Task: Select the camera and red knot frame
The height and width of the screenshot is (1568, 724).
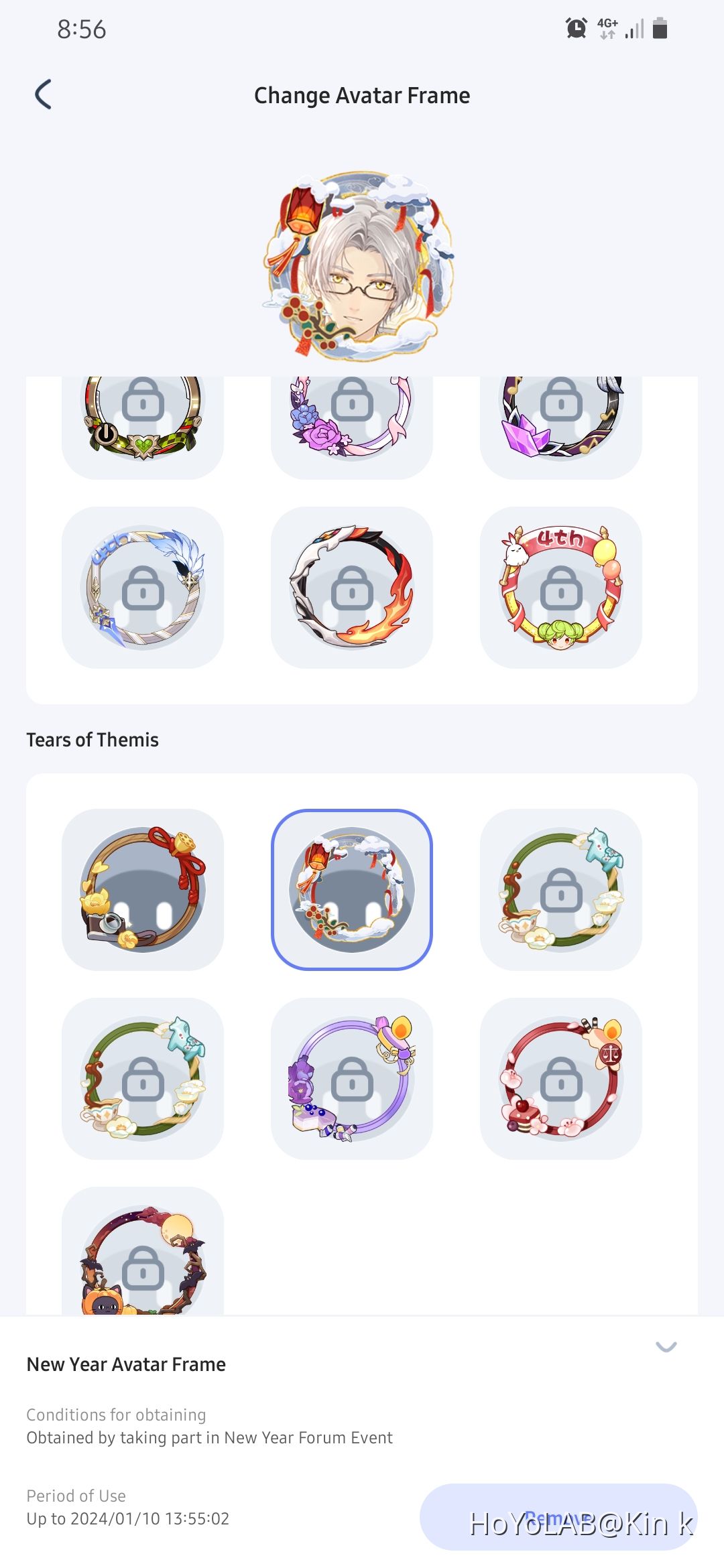Action: pos(143,889)
